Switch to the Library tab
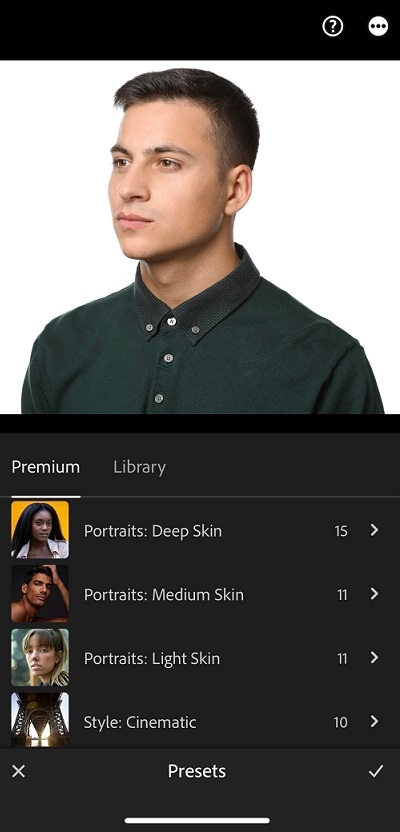The height and width of the screenshot is (832, 400). point(140,467)
